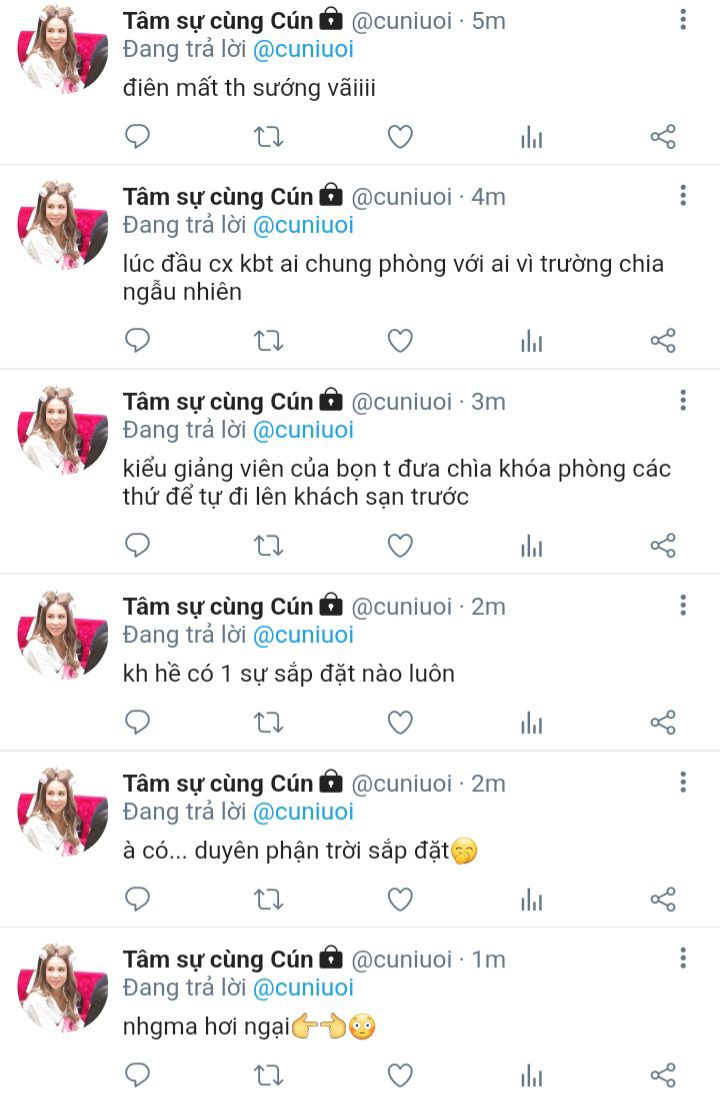Viewport: 720px width, 1095px height.
Task: Share the tweet about "trường chia ngẫu nhiên"
Action: [x=663, y=341]
